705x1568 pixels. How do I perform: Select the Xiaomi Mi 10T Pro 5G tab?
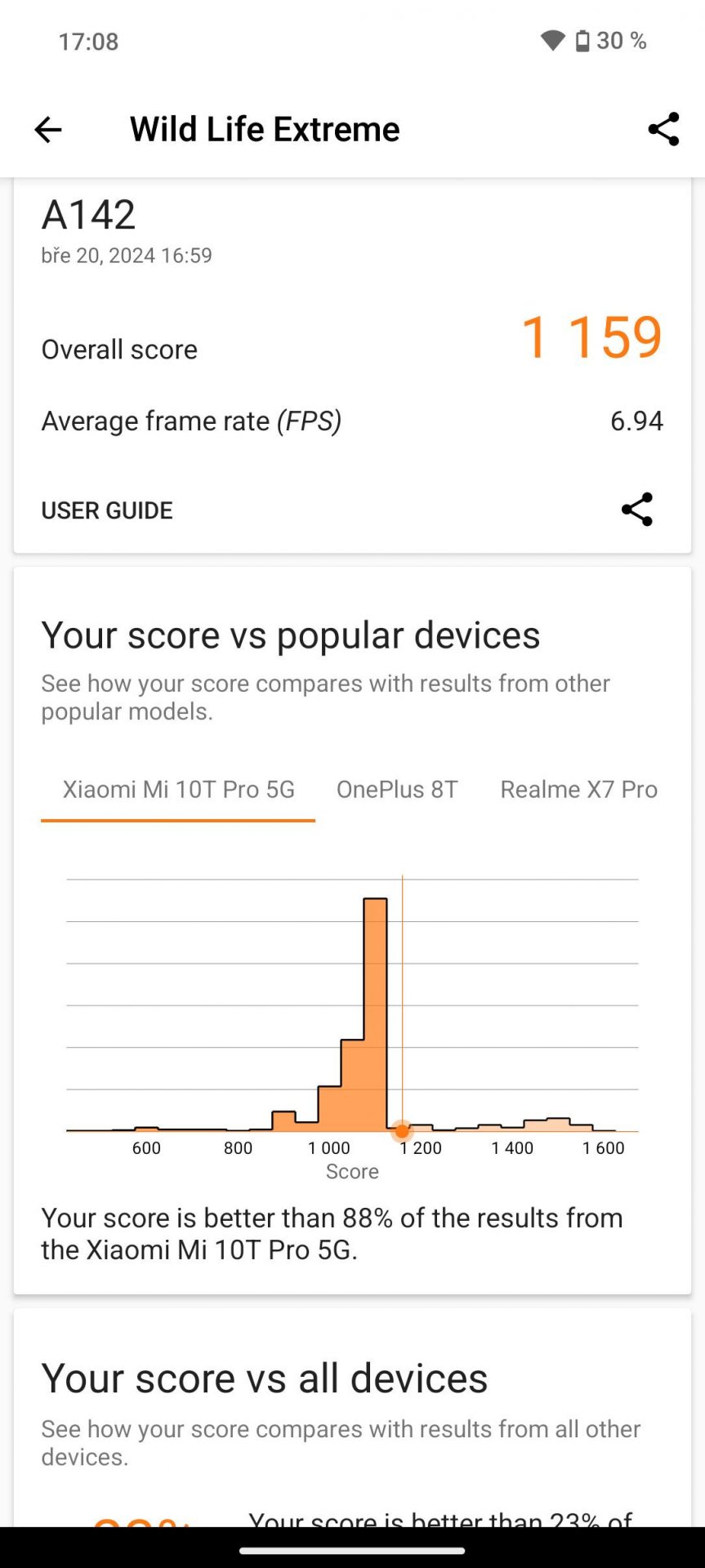(x=178, y=789)
